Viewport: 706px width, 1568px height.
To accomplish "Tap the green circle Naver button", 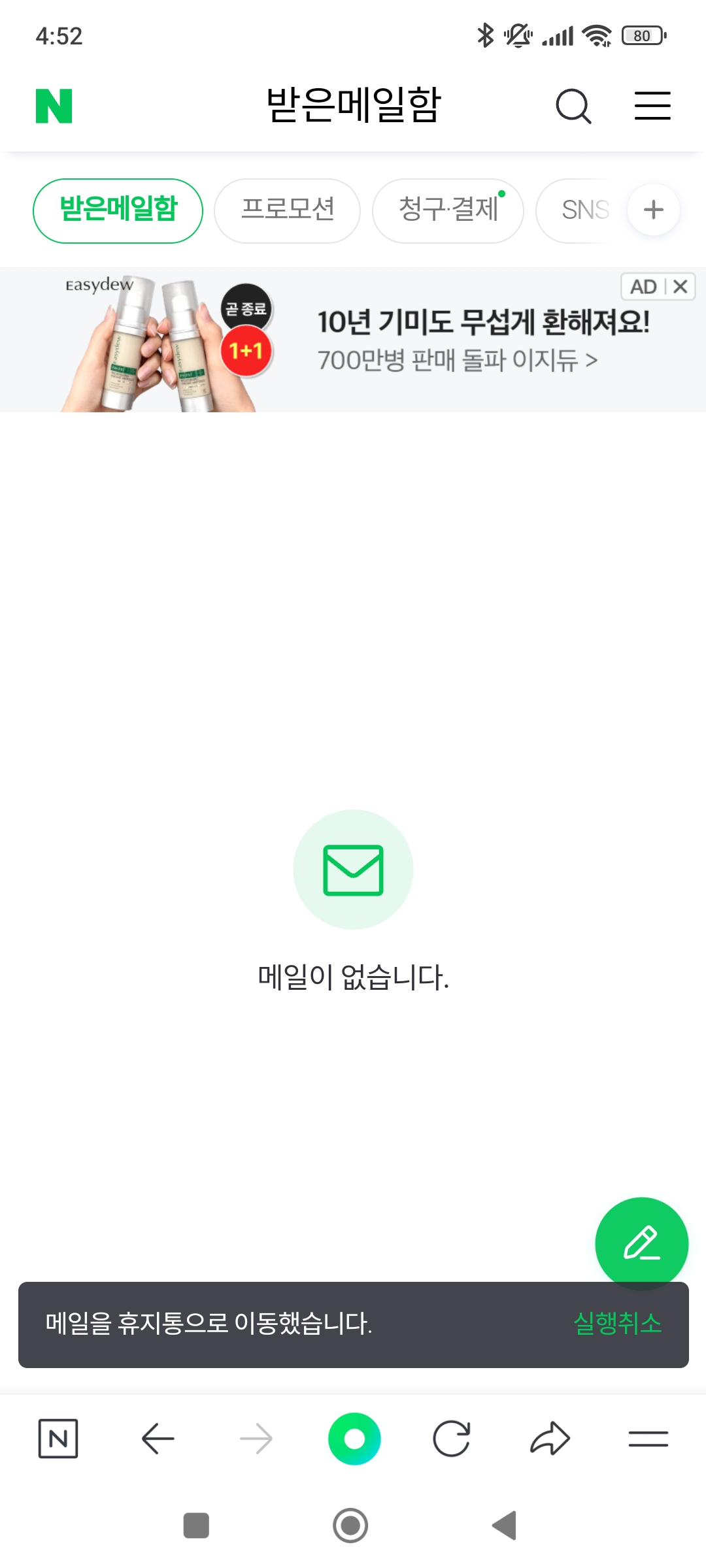I will click(354, 1439).
